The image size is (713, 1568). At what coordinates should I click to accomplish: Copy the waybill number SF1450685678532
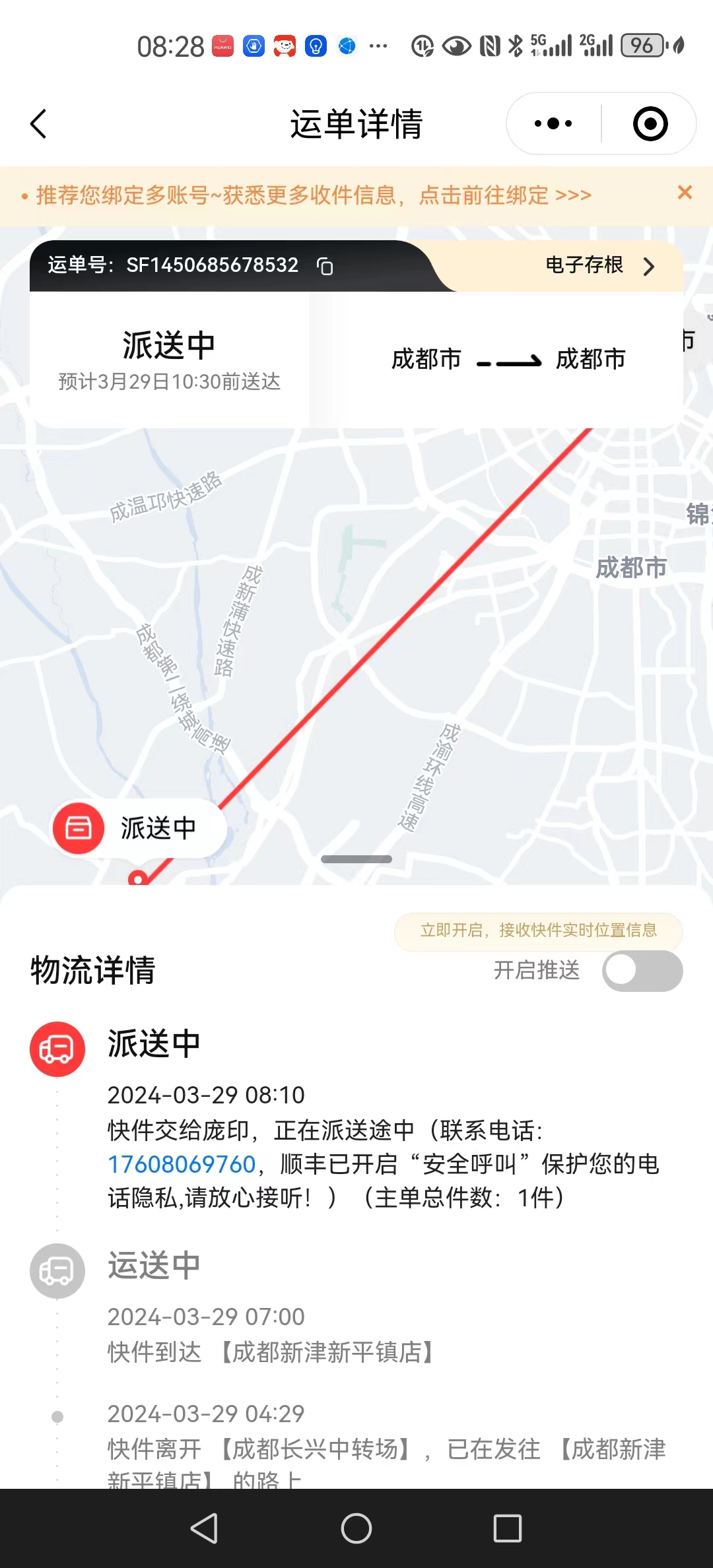(x=325, y=266)
